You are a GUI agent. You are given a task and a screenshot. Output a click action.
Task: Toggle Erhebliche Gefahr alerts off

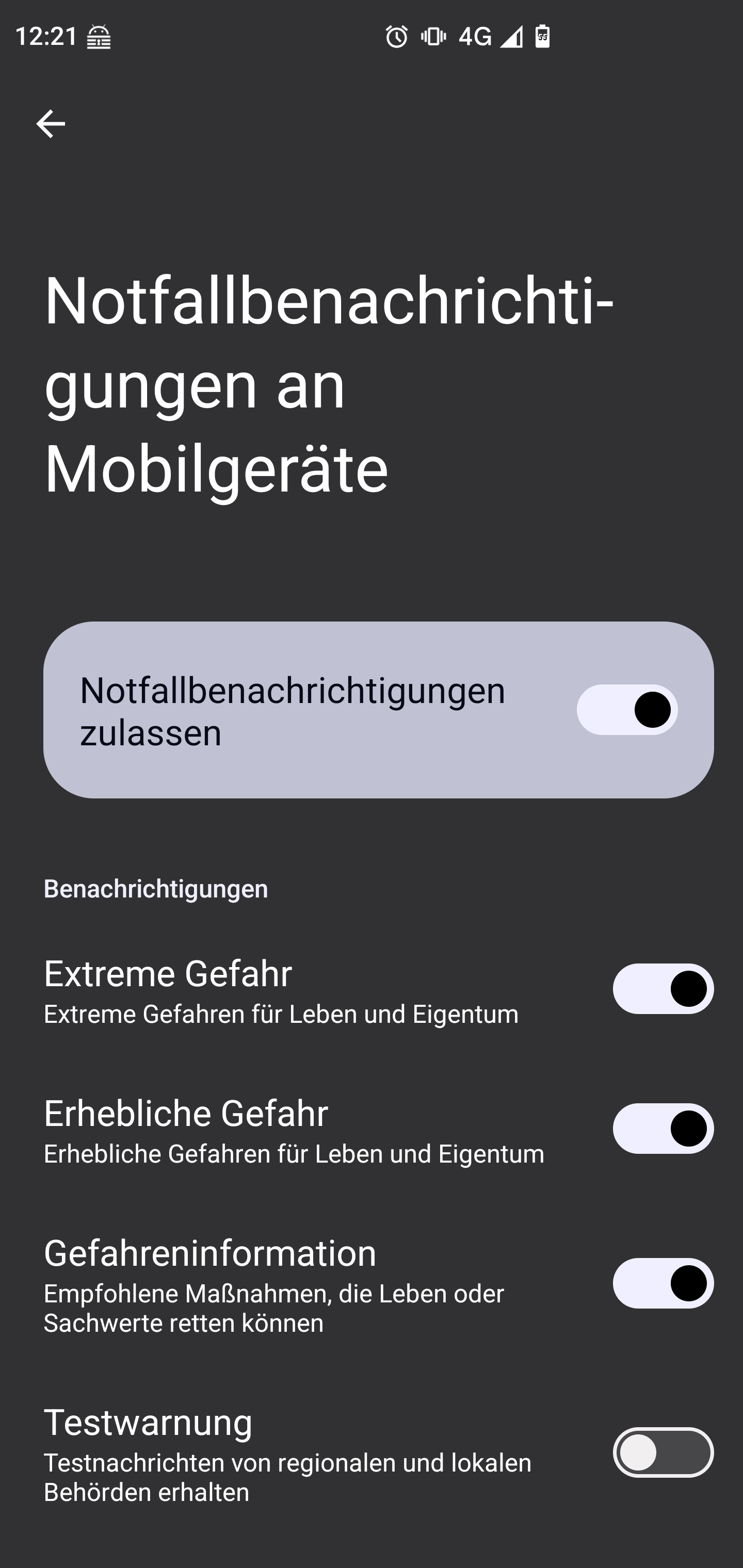click(663, 1129)
